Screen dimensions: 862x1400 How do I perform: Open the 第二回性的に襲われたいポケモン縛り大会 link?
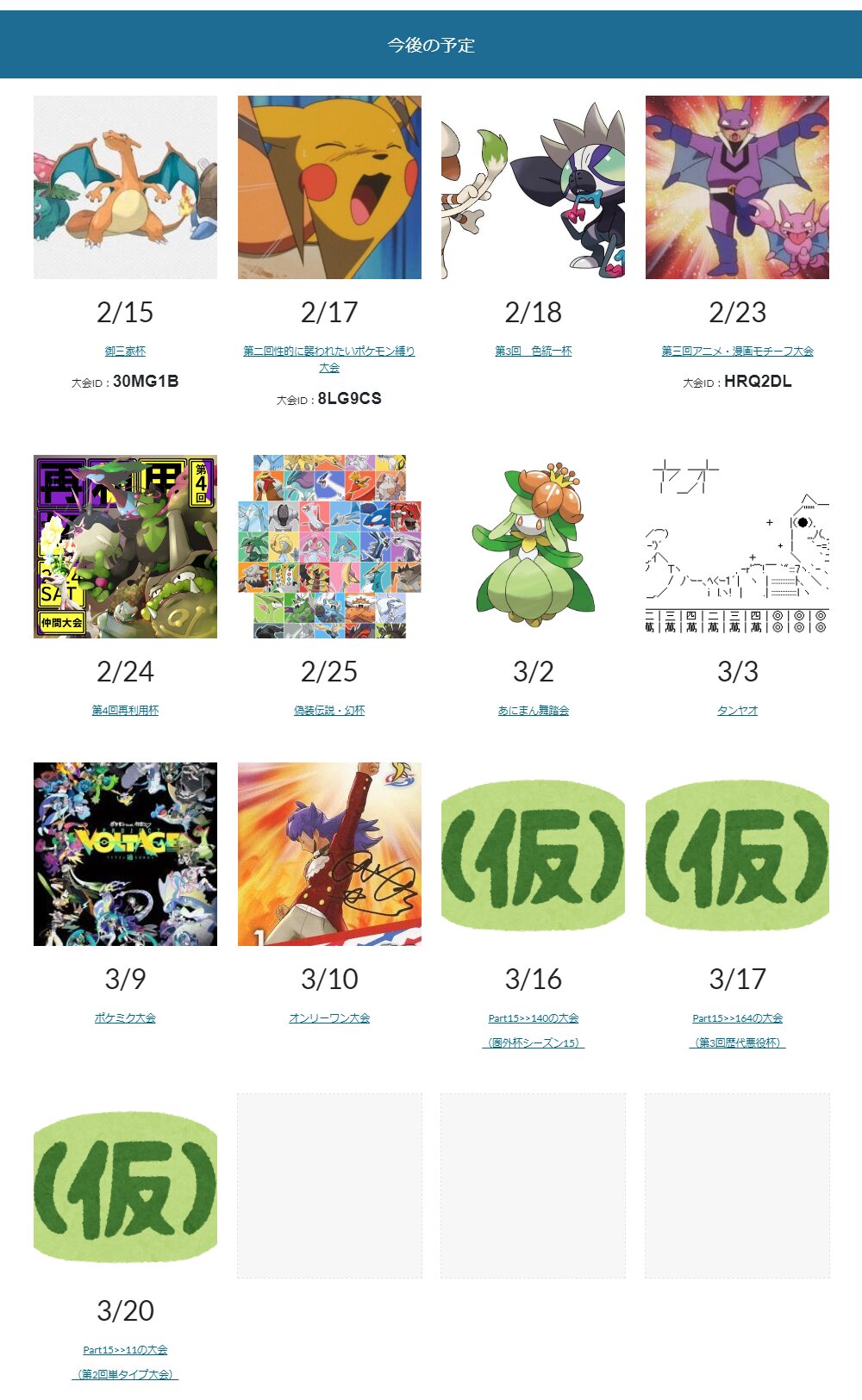[x=329, y=359]
